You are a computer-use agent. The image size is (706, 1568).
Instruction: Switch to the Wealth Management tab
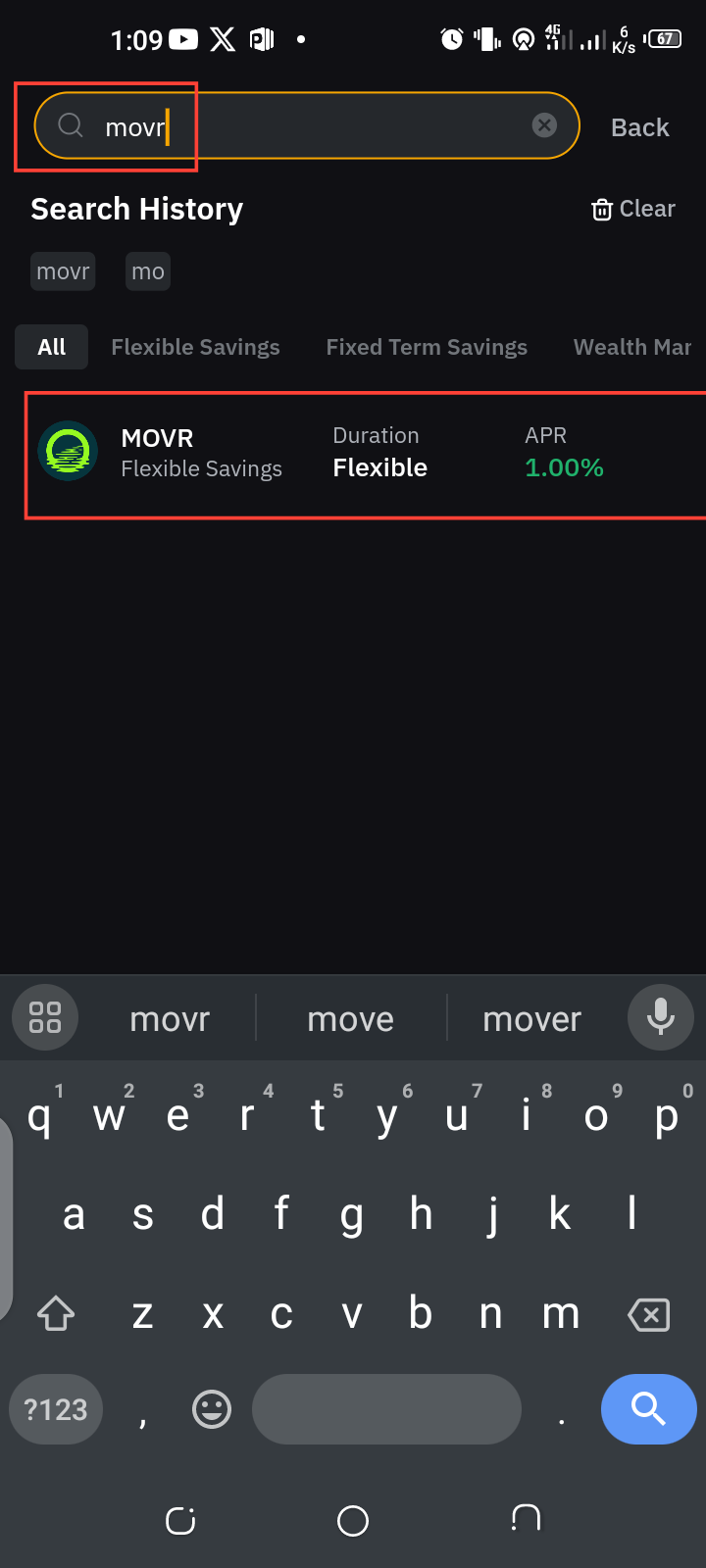pos(632,347)
